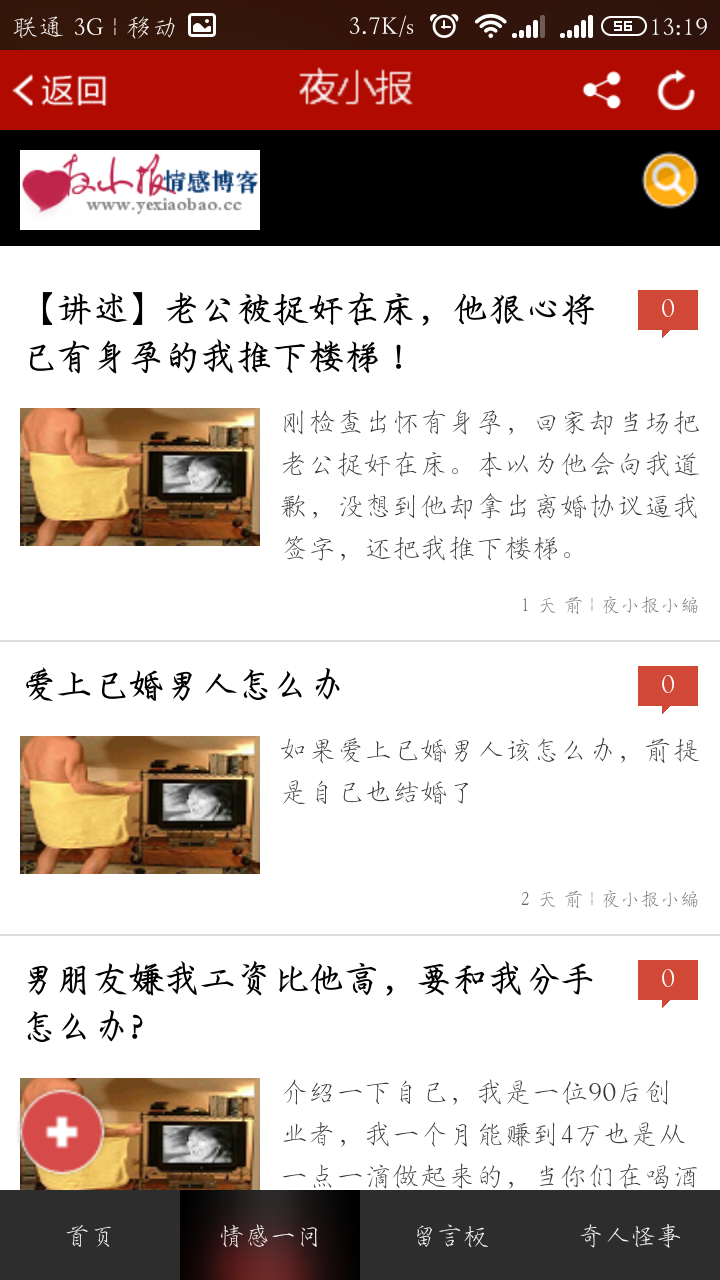Select the 情感一问 tab

click(x=270, y=1236)
